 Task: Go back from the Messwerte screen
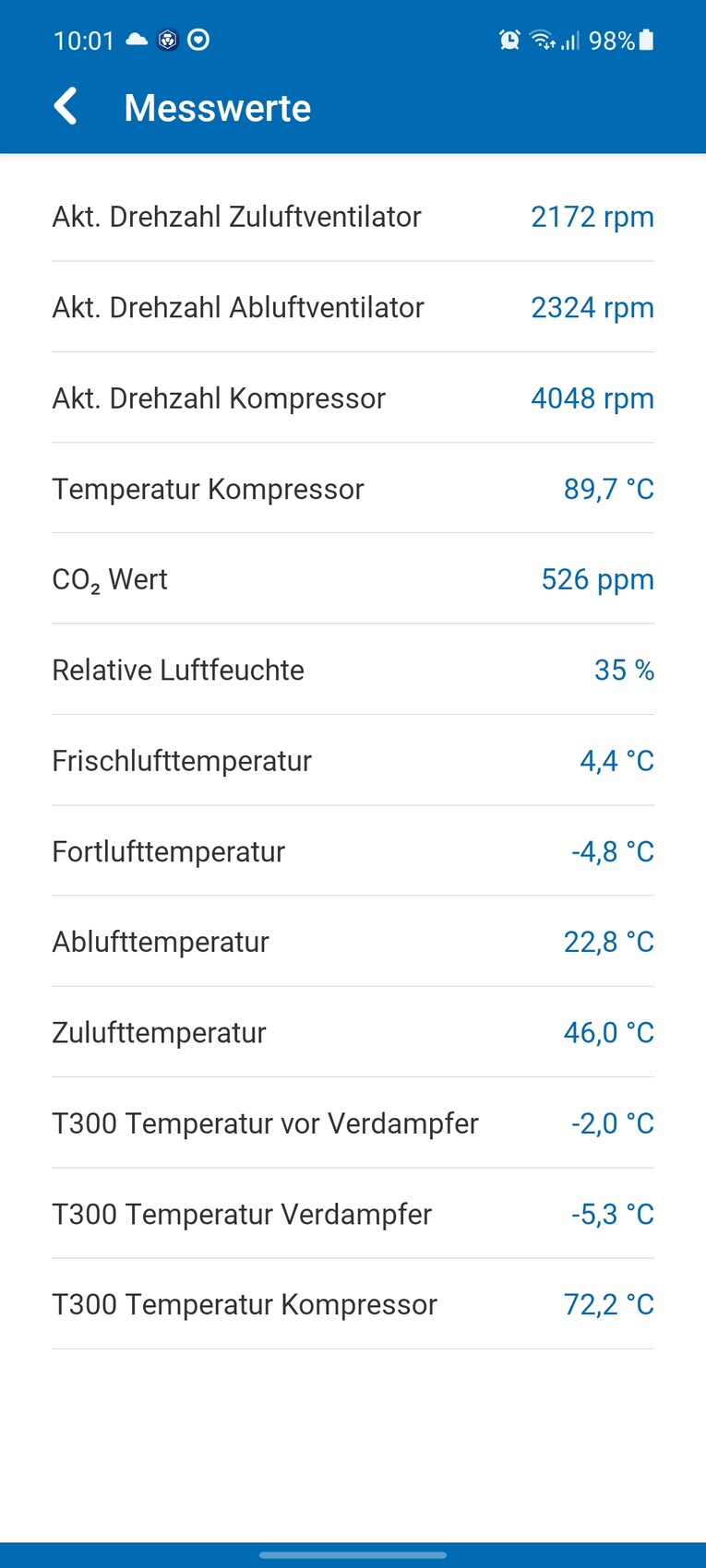coord(66,107)
